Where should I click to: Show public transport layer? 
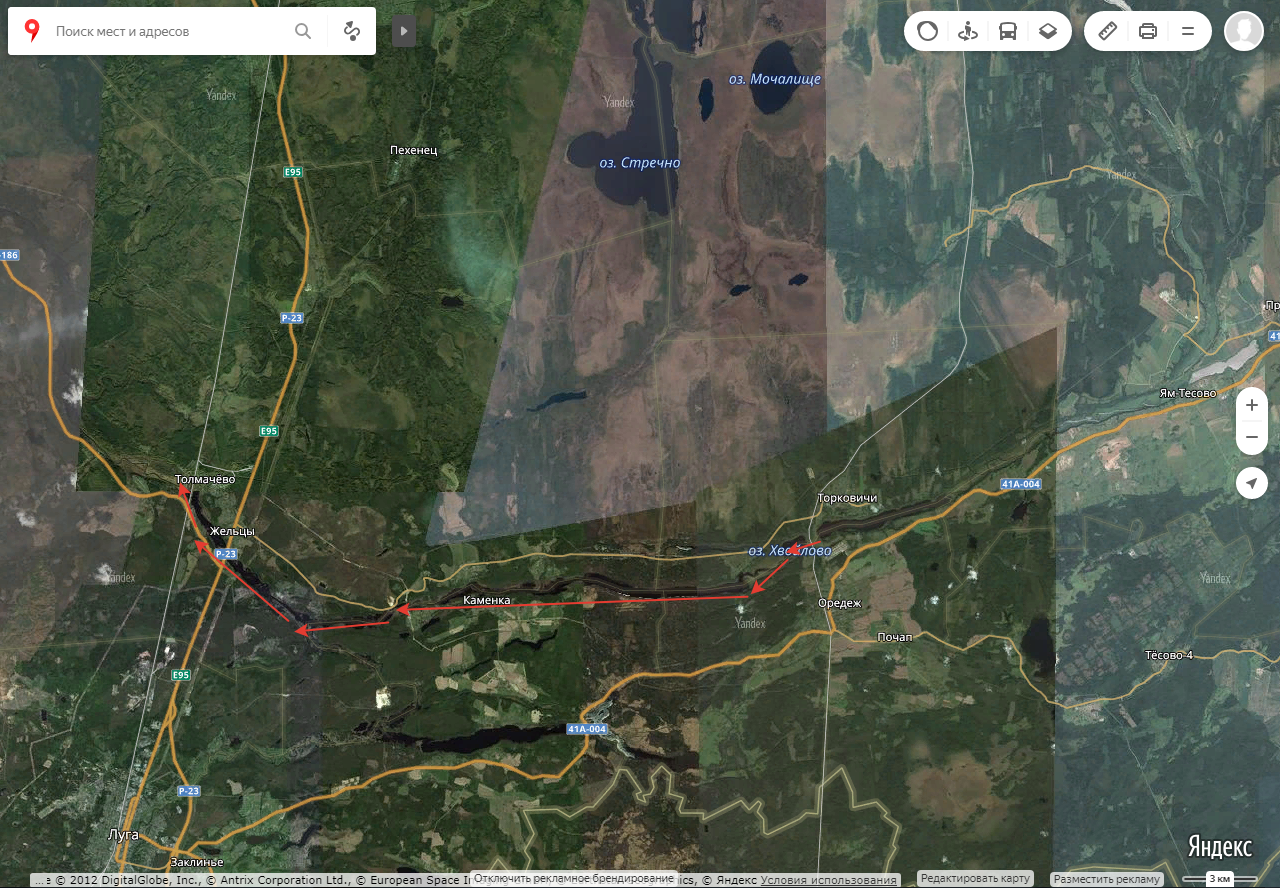point(1008,31)
